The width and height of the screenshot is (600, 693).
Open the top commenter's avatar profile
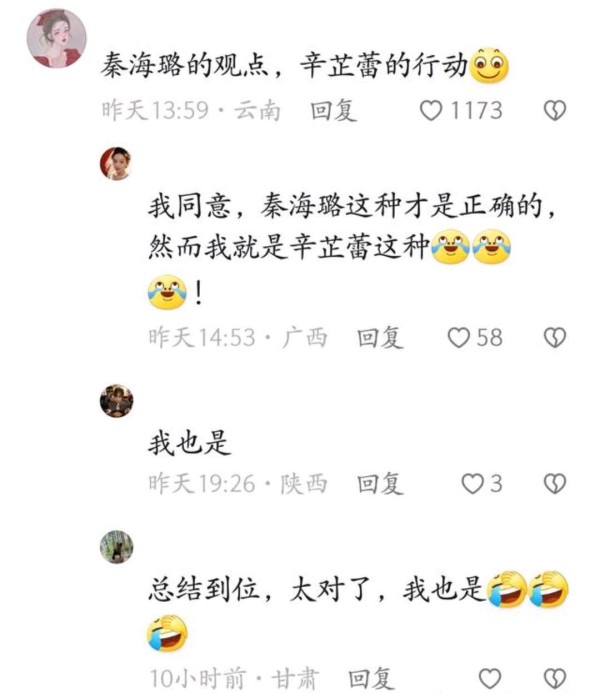pos(56,38)
